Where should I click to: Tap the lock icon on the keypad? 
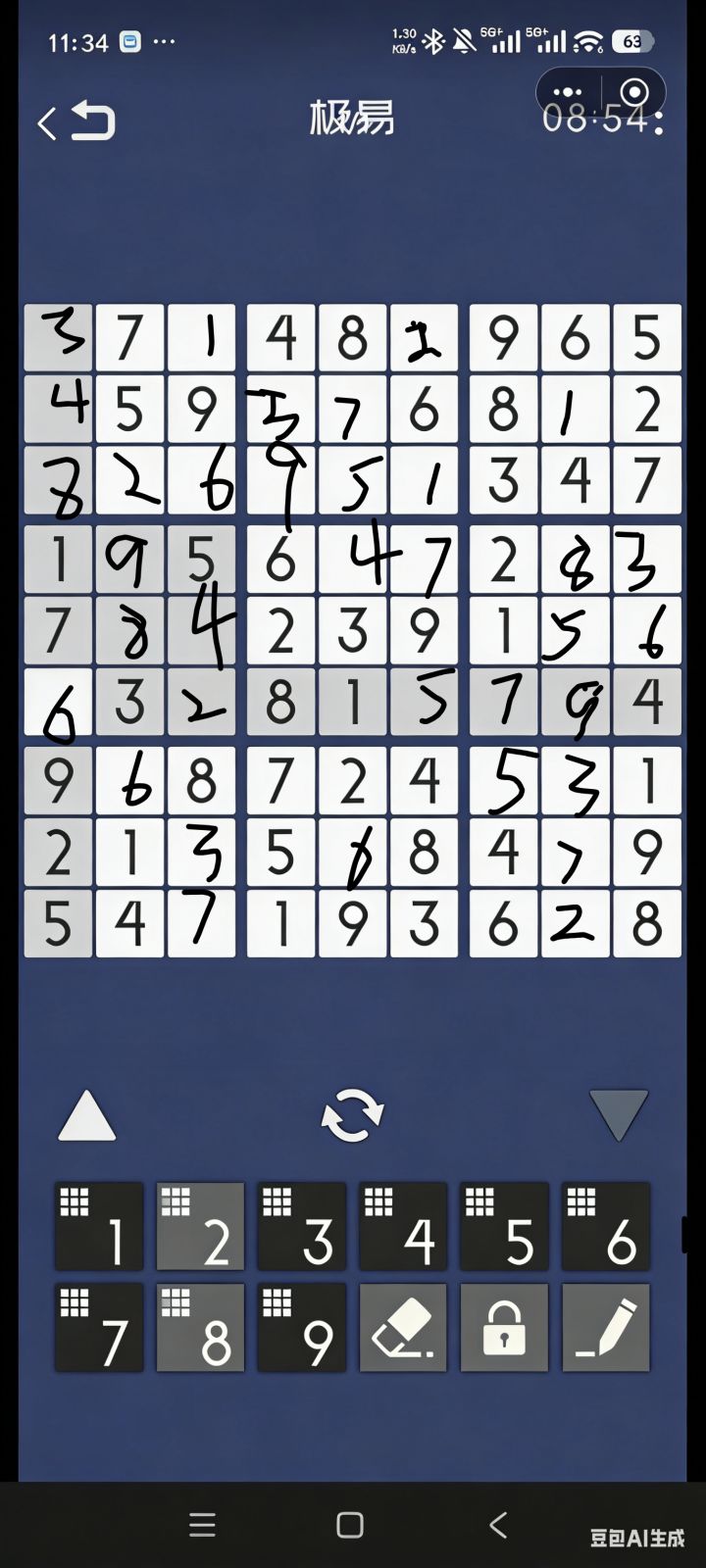tap(504, 1328)
